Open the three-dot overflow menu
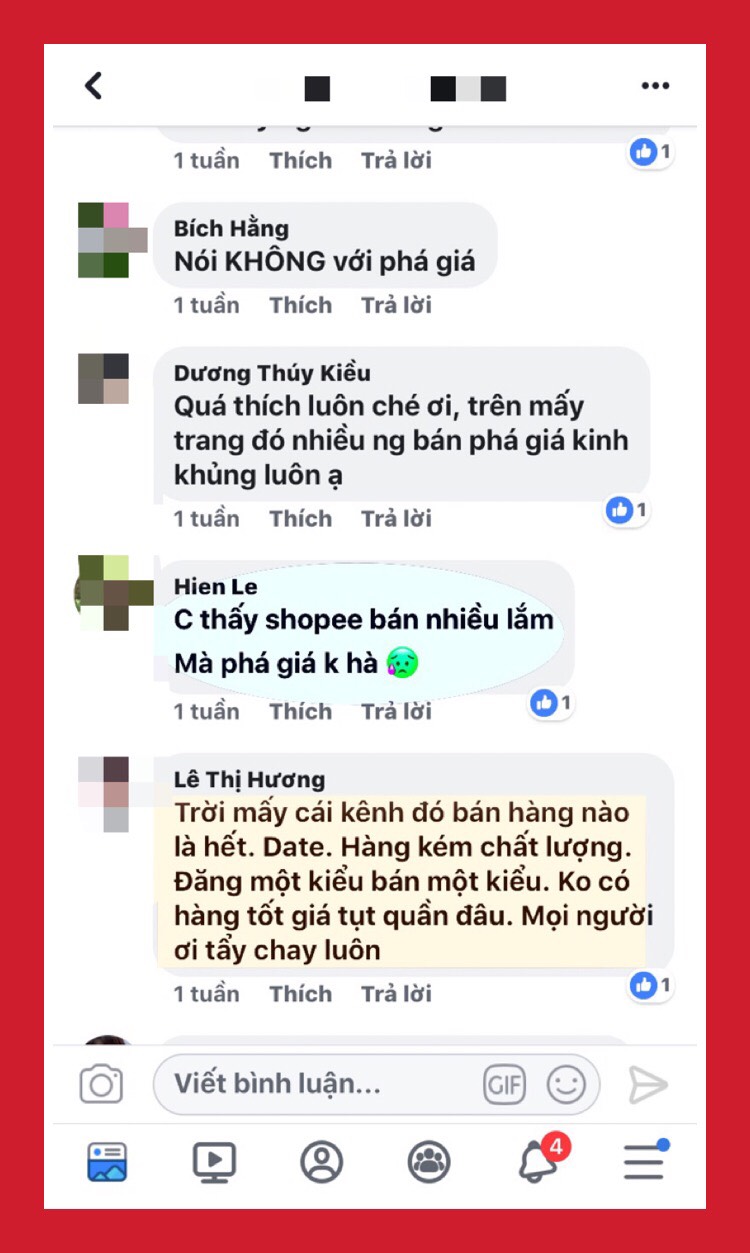Viewport: 750px width, 1253px height. (x=655, y=87)
